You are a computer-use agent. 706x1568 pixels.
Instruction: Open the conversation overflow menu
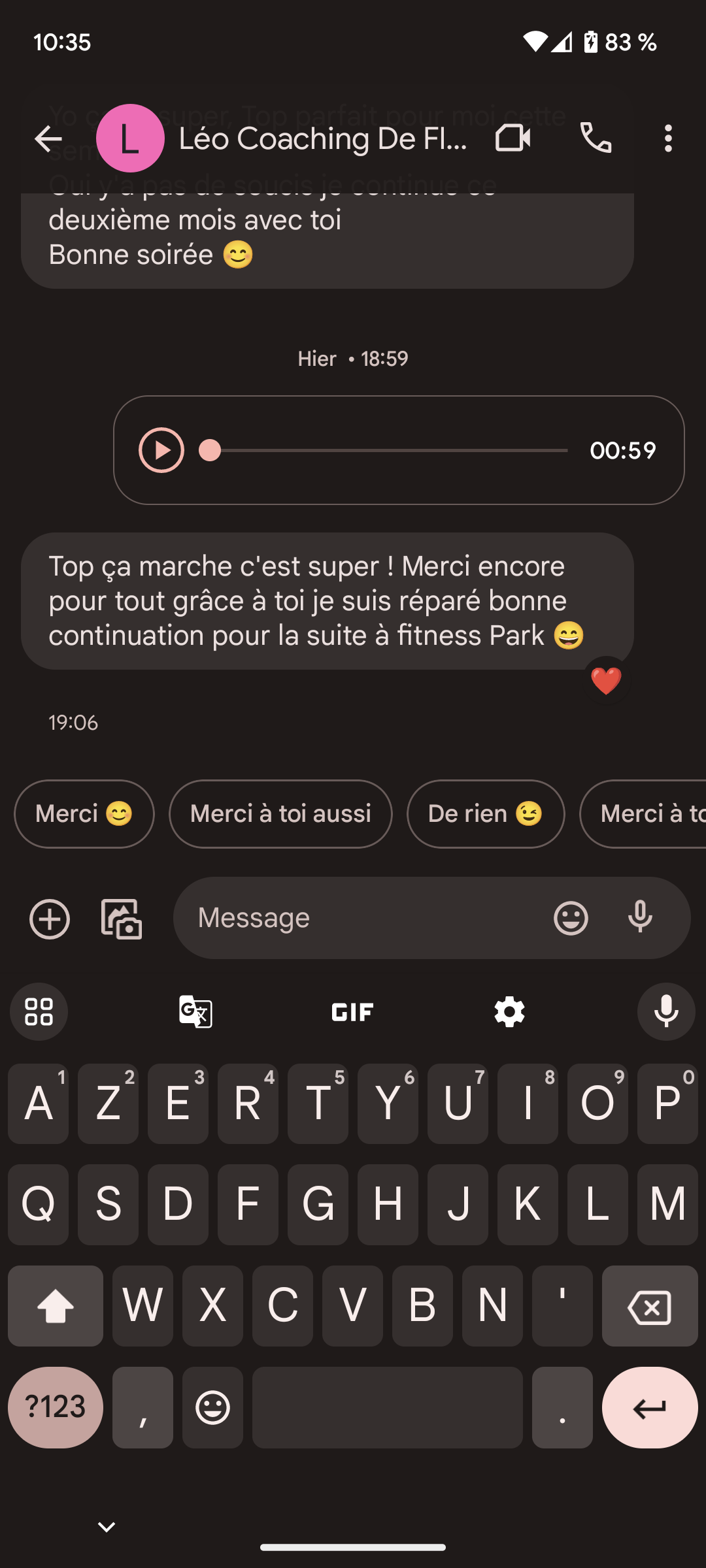[667, 139]
